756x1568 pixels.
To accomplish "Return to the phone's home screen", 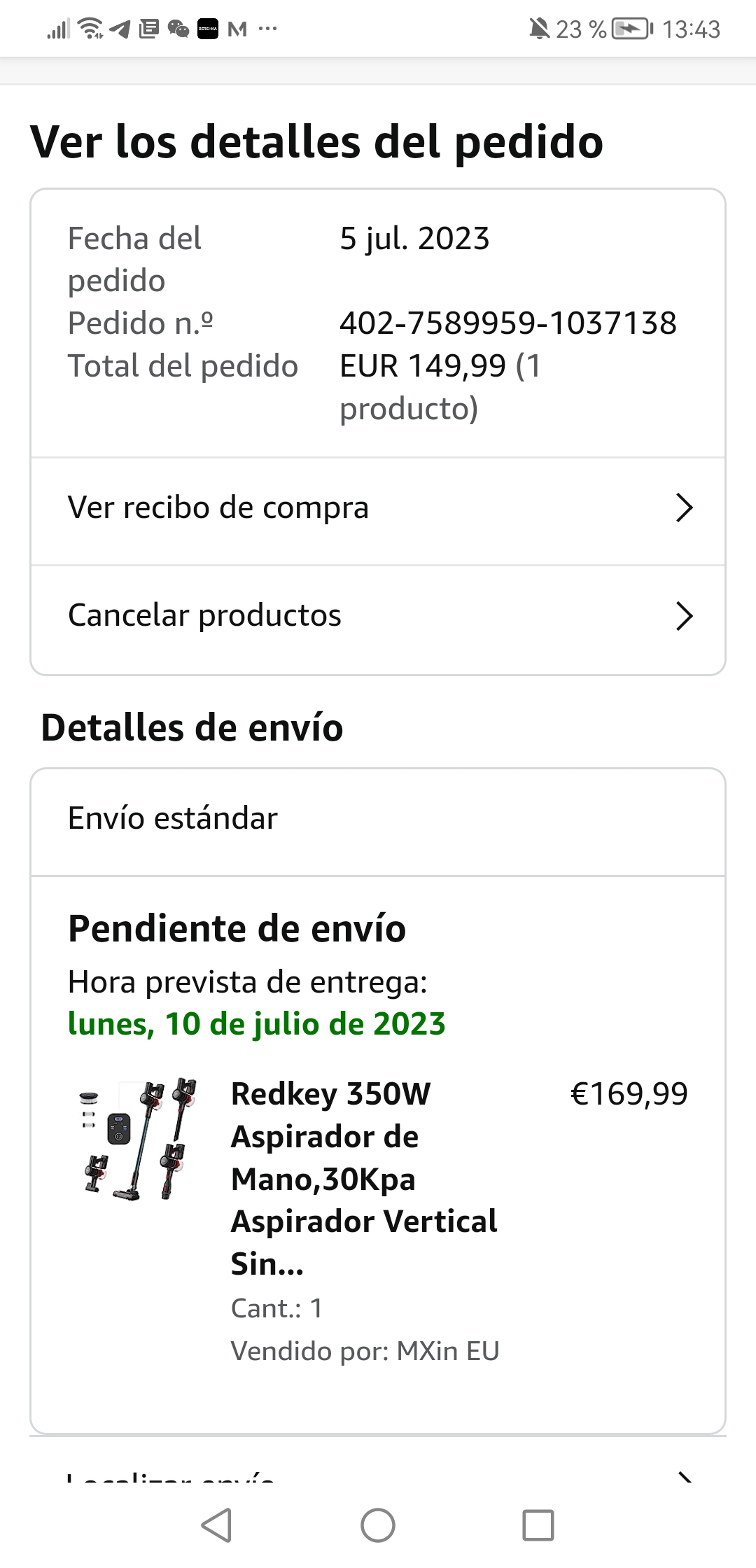I will click(x=378, y=1525).
